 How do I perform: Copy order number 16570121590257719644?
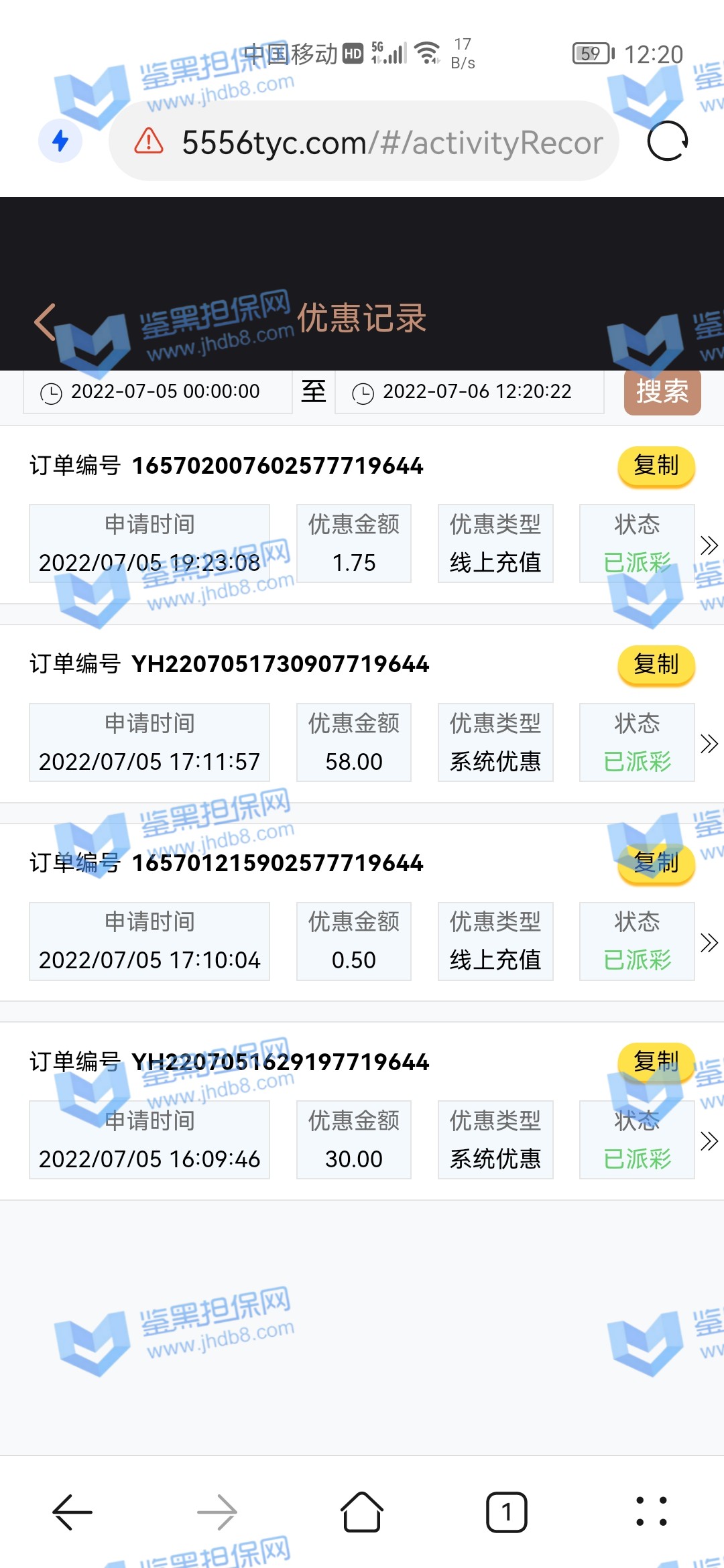pyautogui.click(x=656, y=863)
